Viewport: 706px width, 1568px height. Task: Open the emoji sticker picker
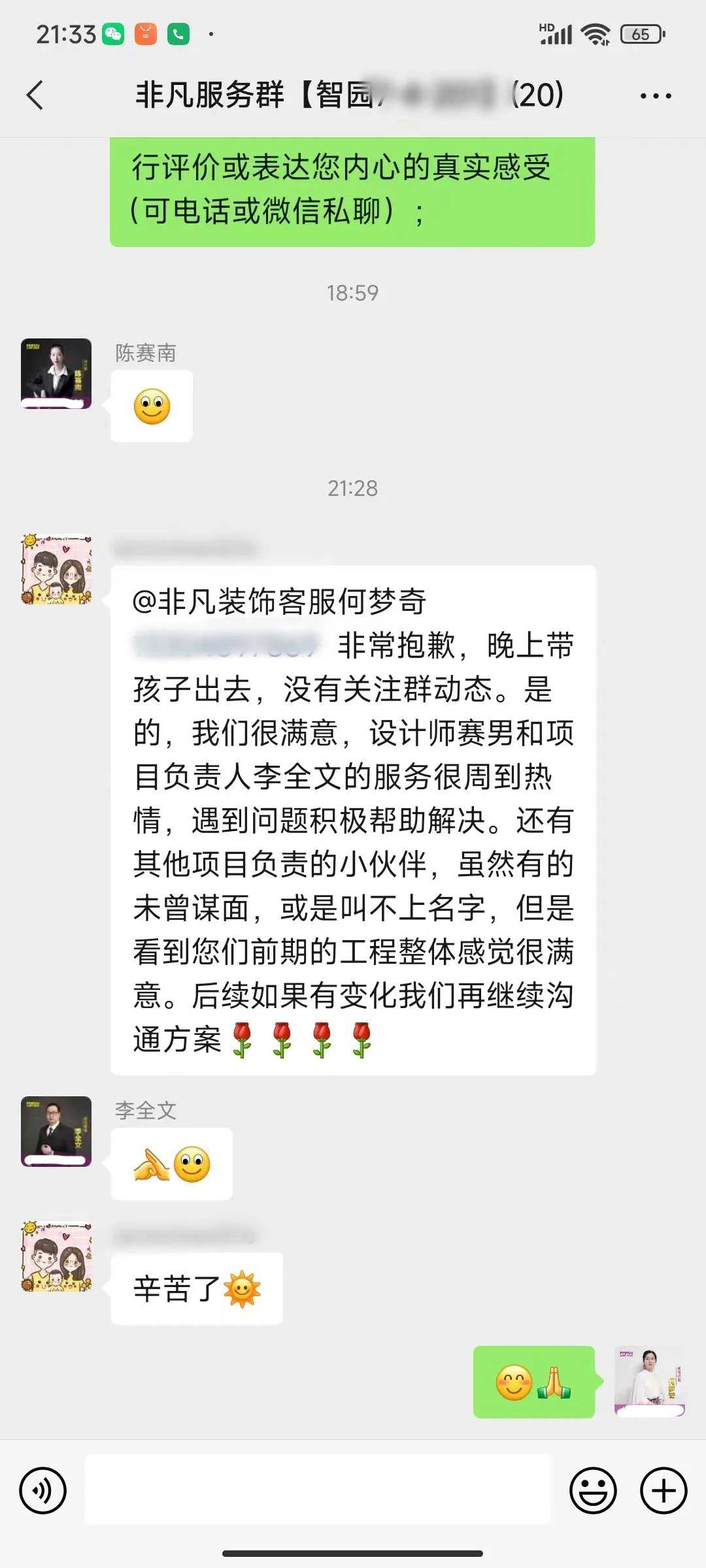[593, 1491]
